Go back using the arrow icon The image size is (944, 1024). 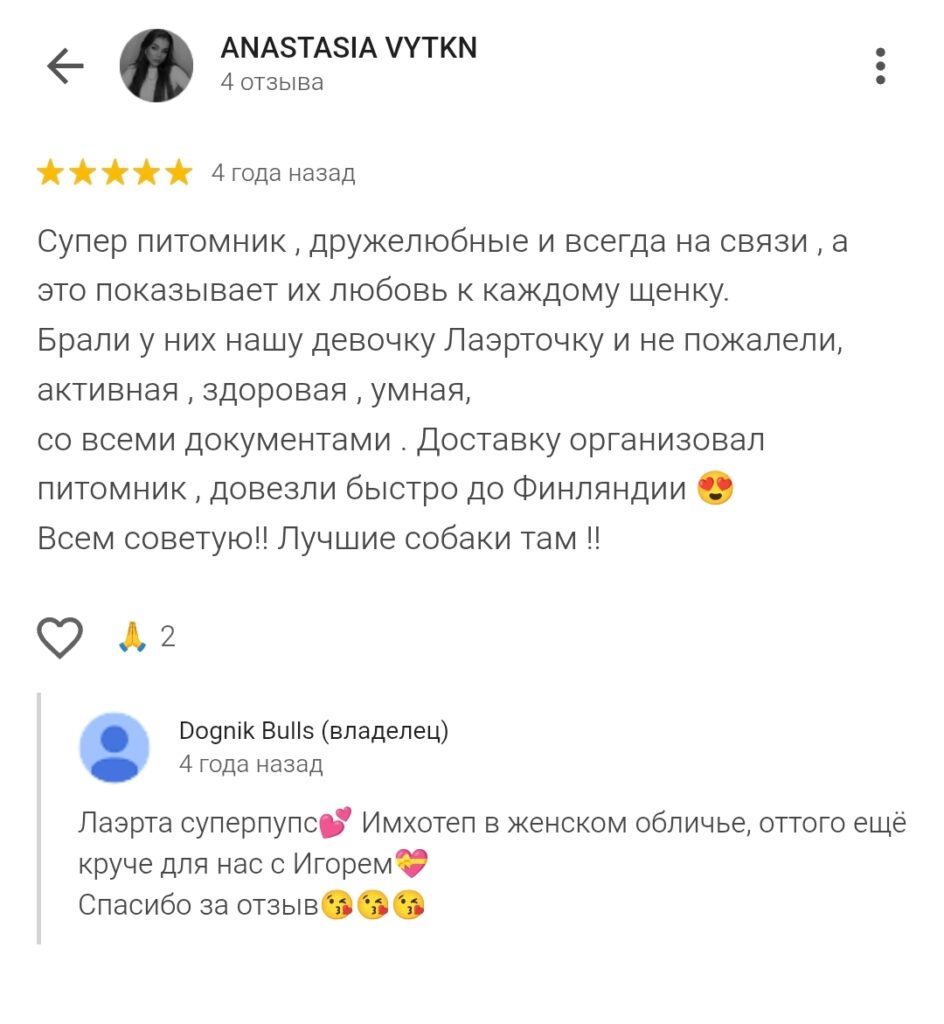[x=65, y=67]
